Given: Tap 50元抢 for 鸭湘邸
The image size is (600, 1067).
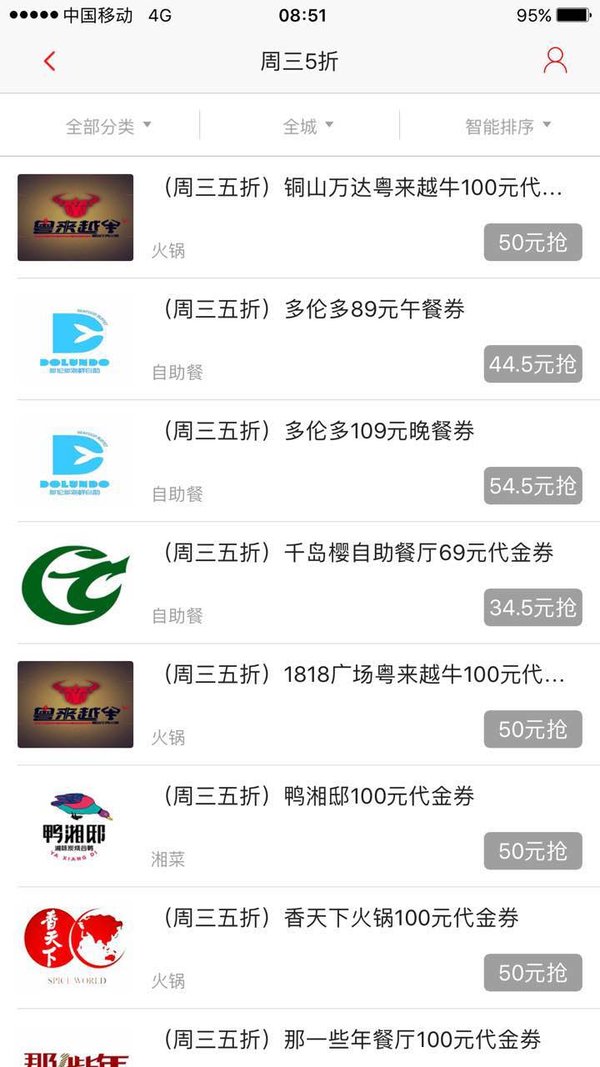Looking at the screenshot, I should click(x=533, y=851).
